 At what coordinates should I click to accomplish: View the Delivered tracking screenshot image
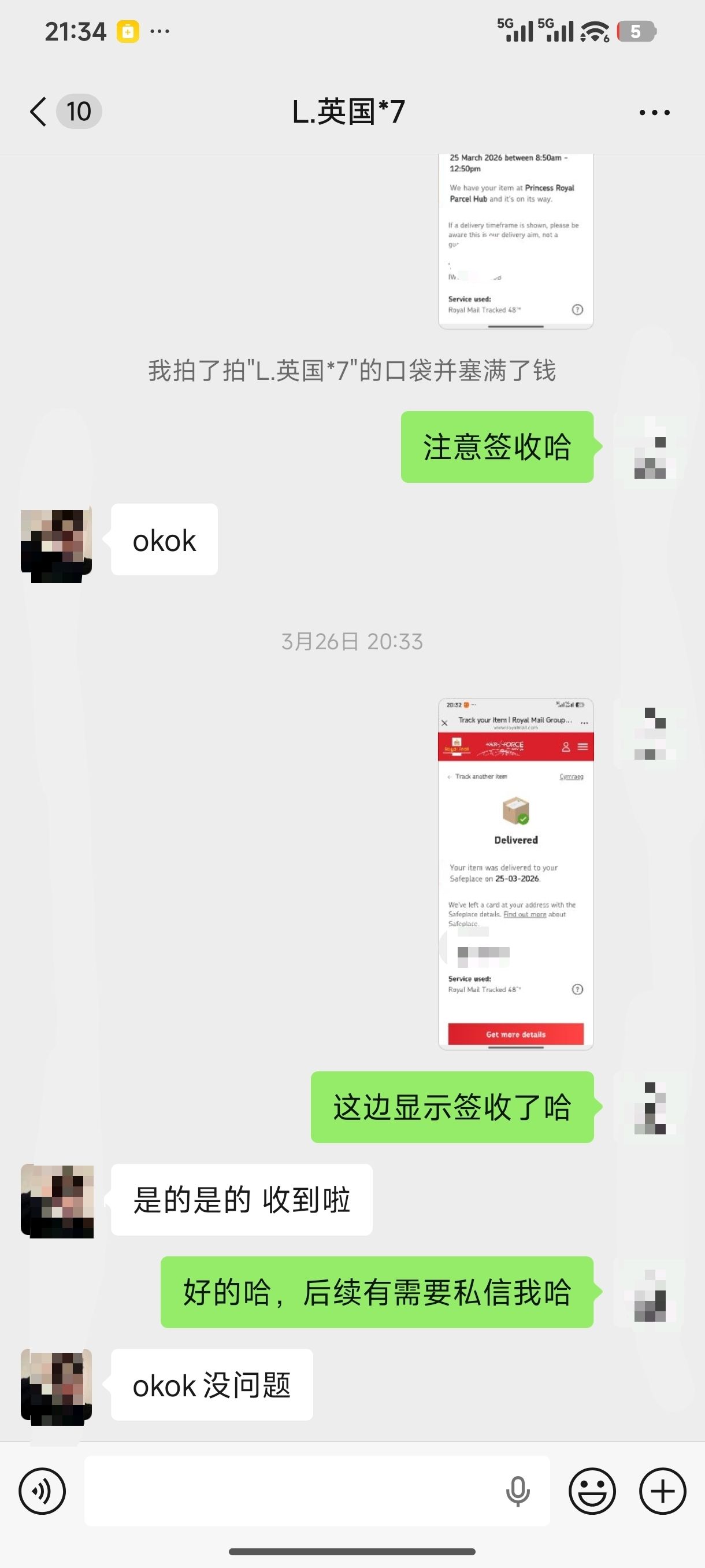[x=515, y=874]
